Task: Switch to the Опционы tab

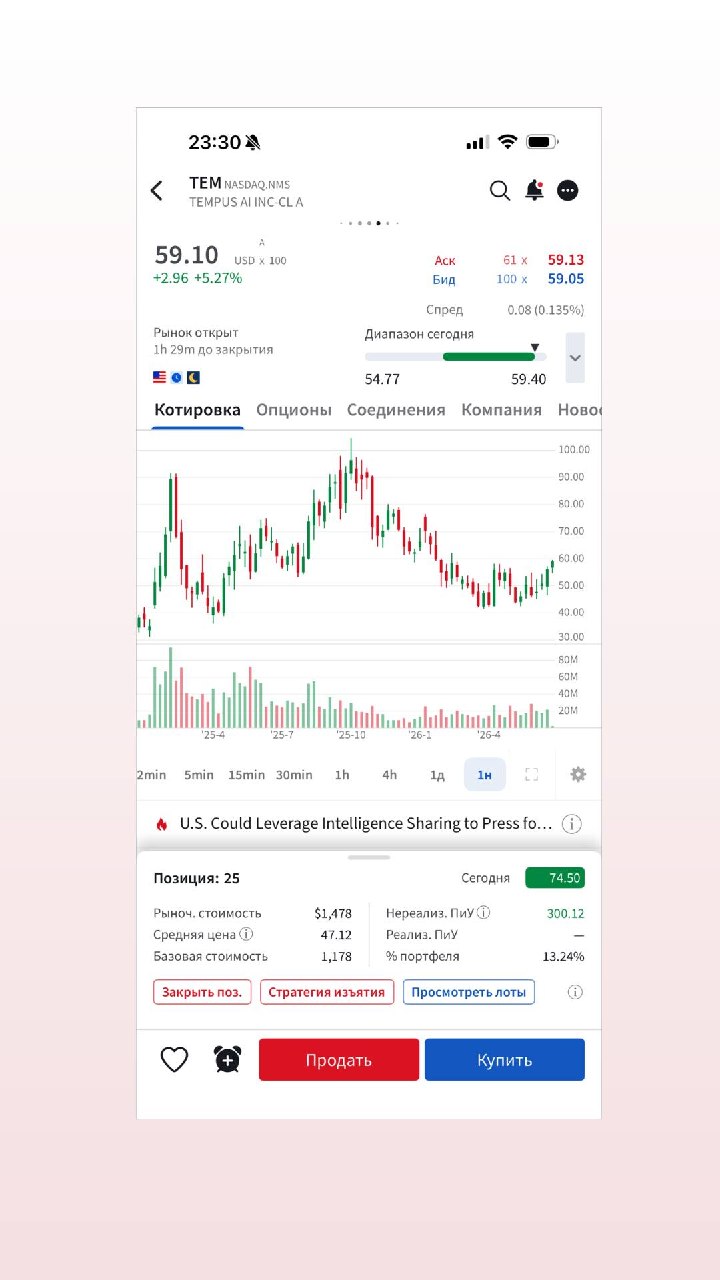Action: pos(294,410)
